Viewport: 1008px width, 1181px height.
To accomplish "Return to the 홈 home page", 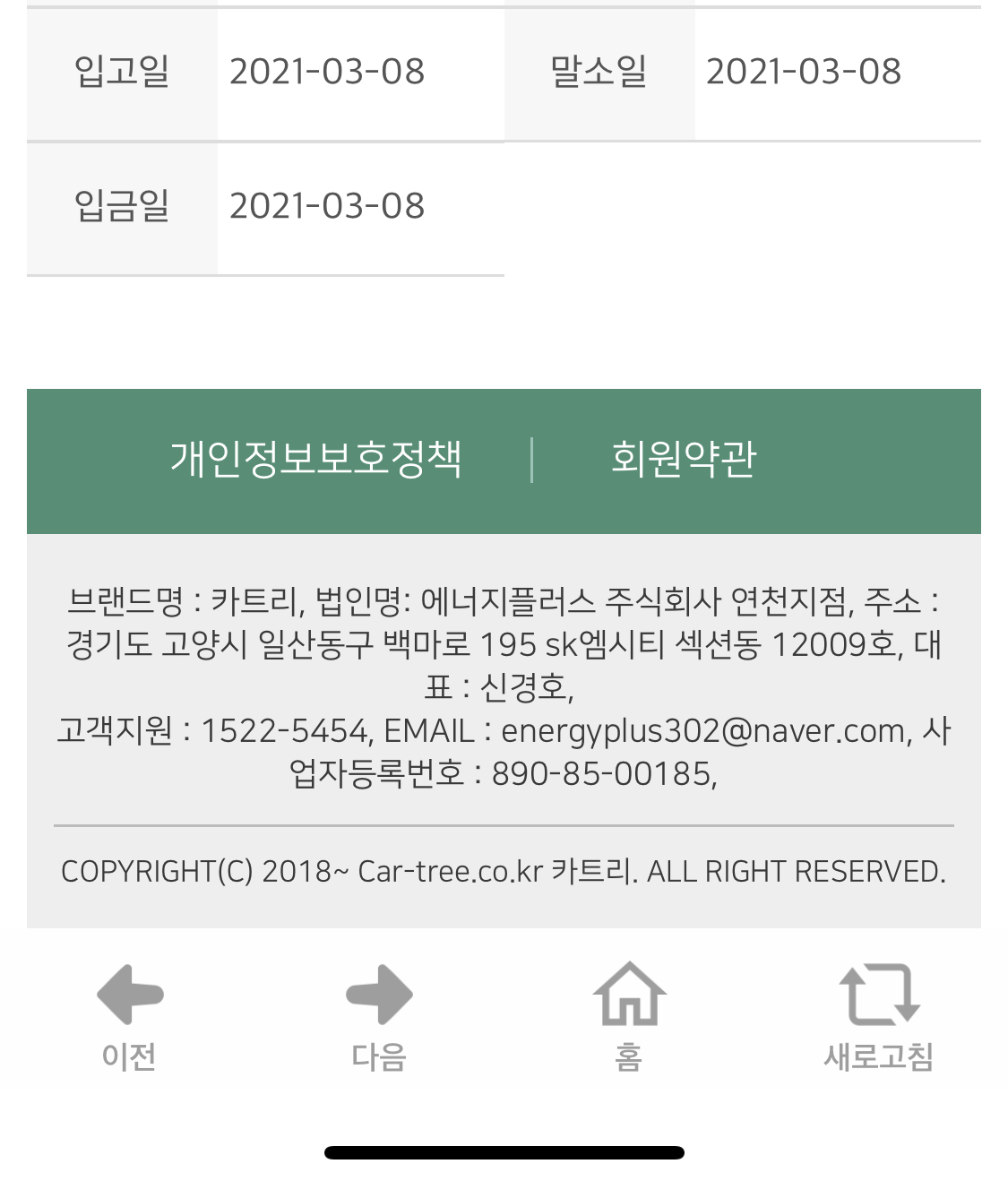I will pos(629,1017).
